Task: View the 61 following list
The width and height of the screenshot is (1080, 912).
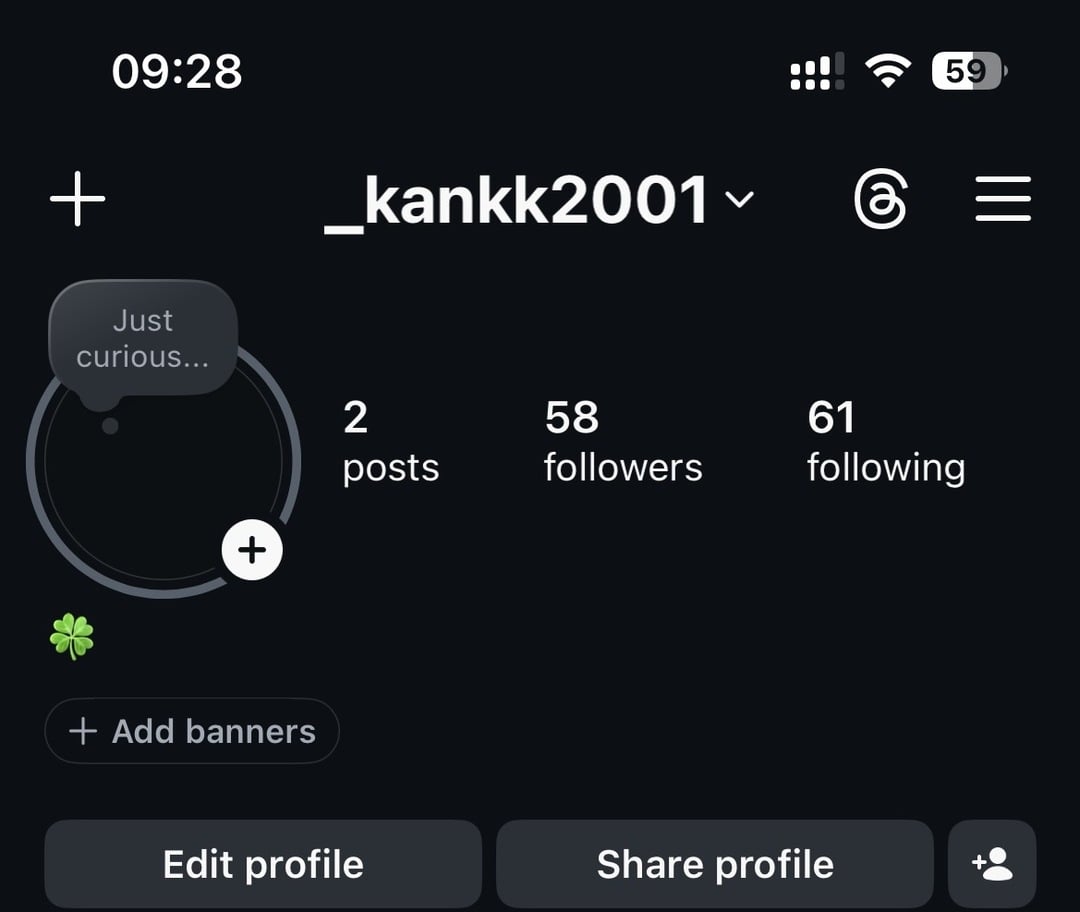Action: point(885,441)
